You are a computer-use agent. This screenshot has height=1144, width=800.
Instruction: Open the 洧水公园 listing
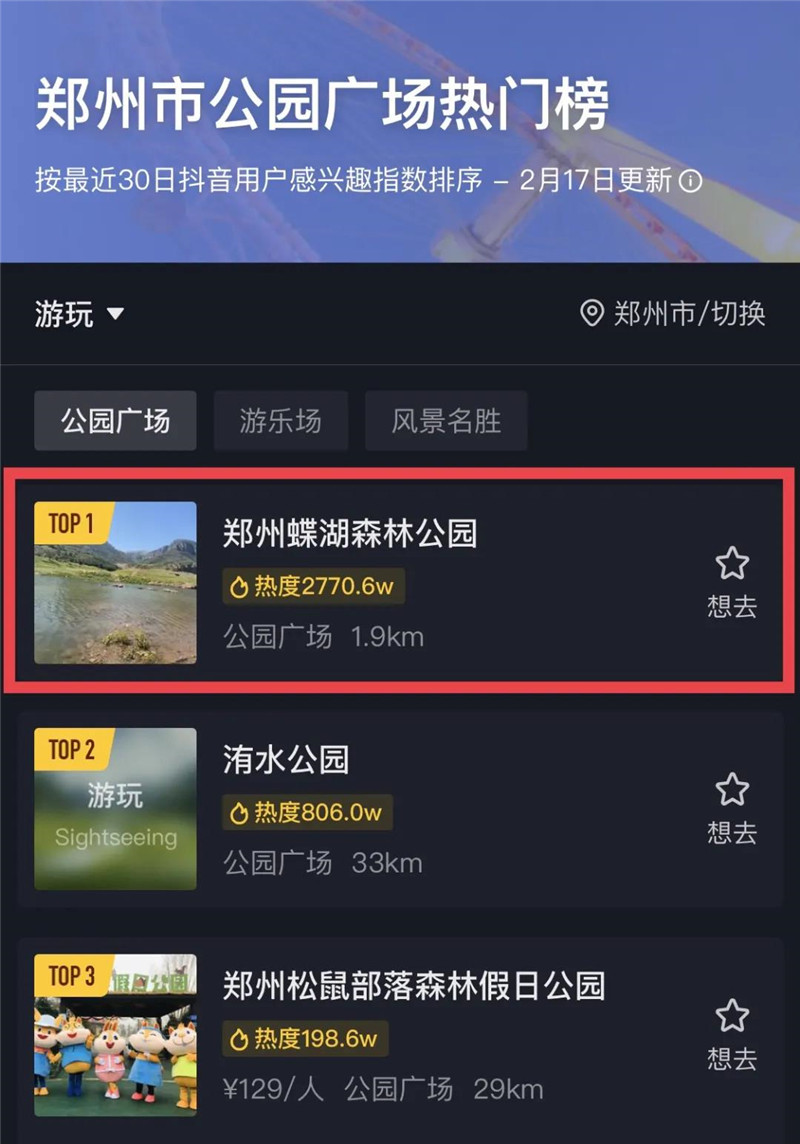tap(286, 760)
